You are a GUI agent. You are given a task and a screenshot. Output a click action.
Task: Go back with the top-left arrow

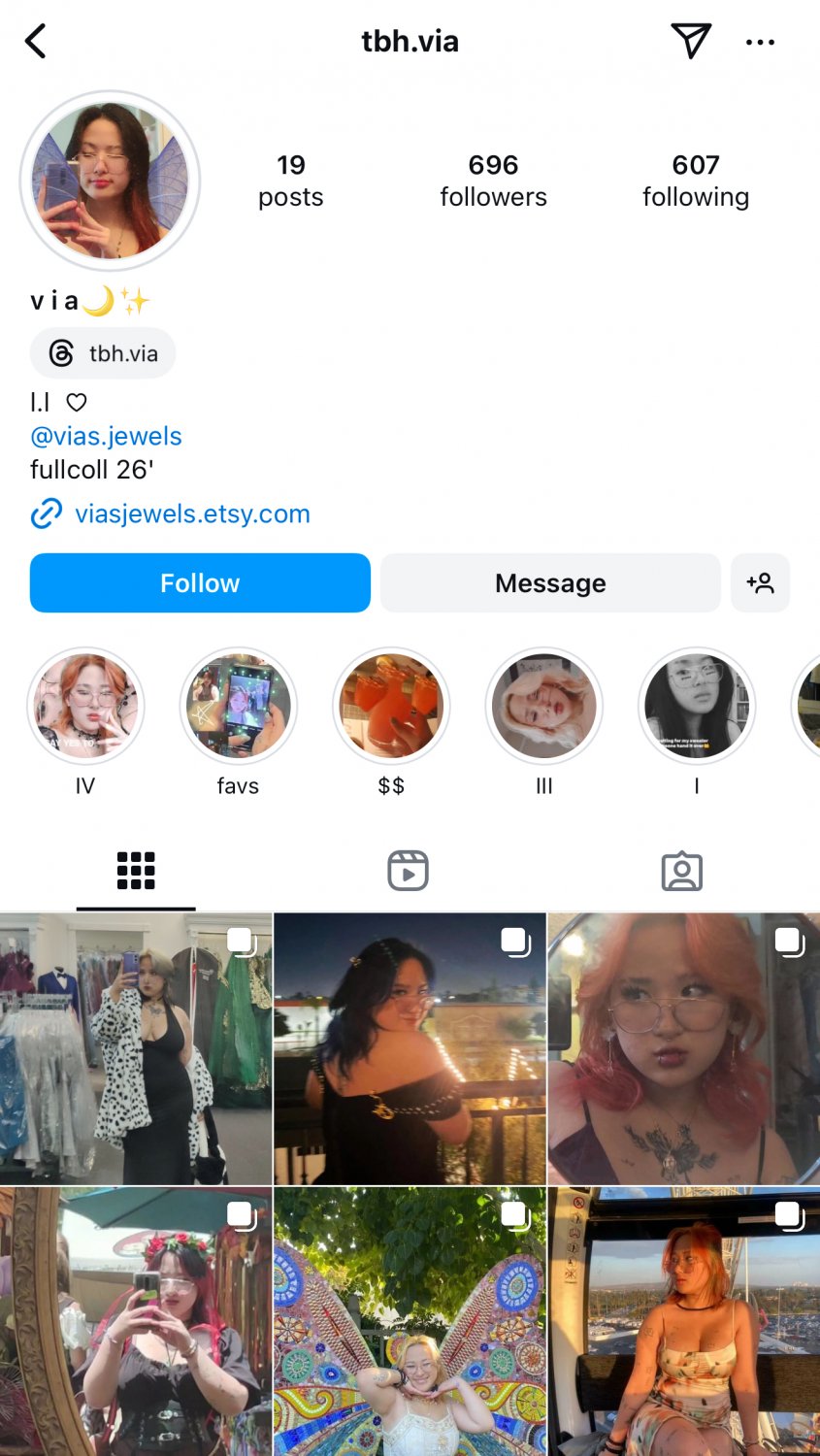(36, 42)
